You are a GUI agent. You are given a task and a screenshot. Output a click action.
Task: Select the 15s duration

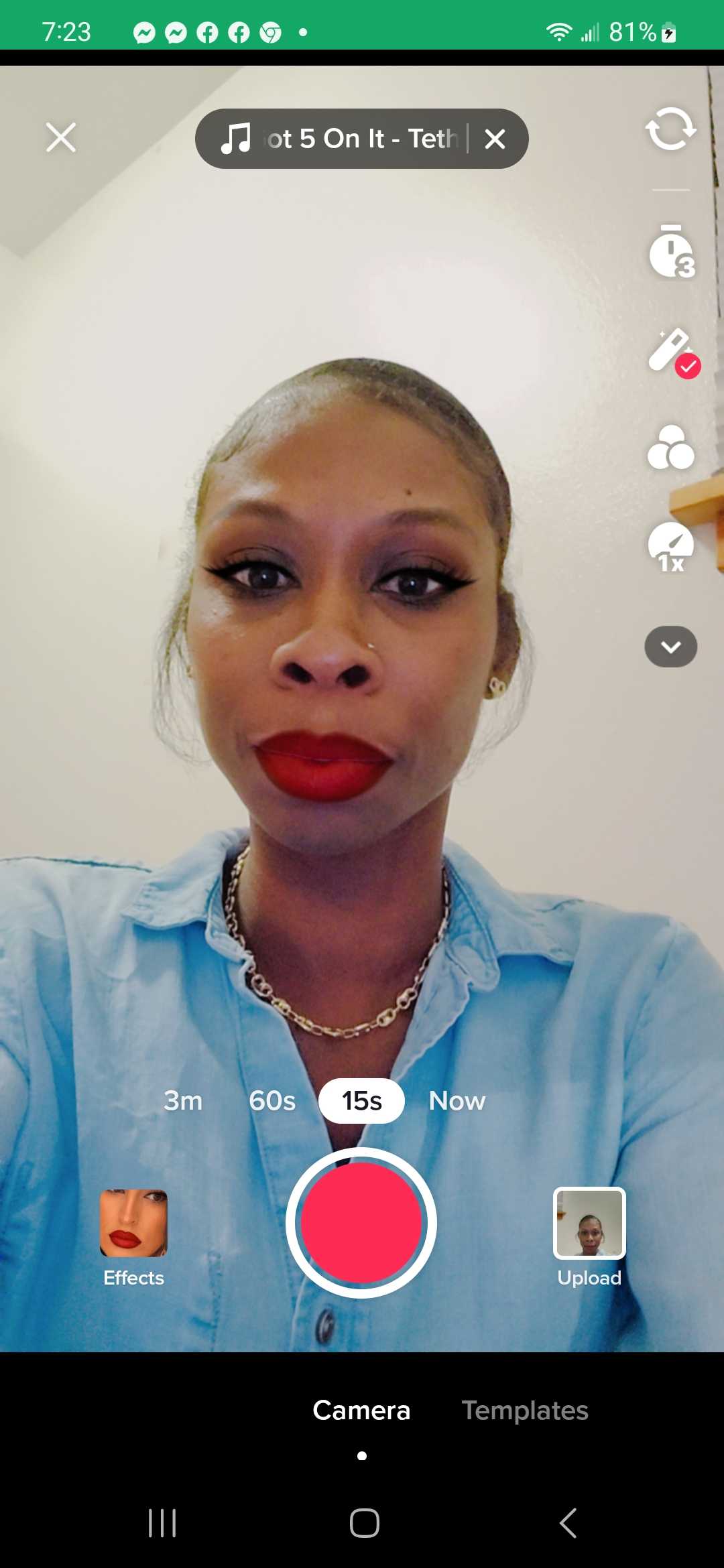coord(361,1101)
